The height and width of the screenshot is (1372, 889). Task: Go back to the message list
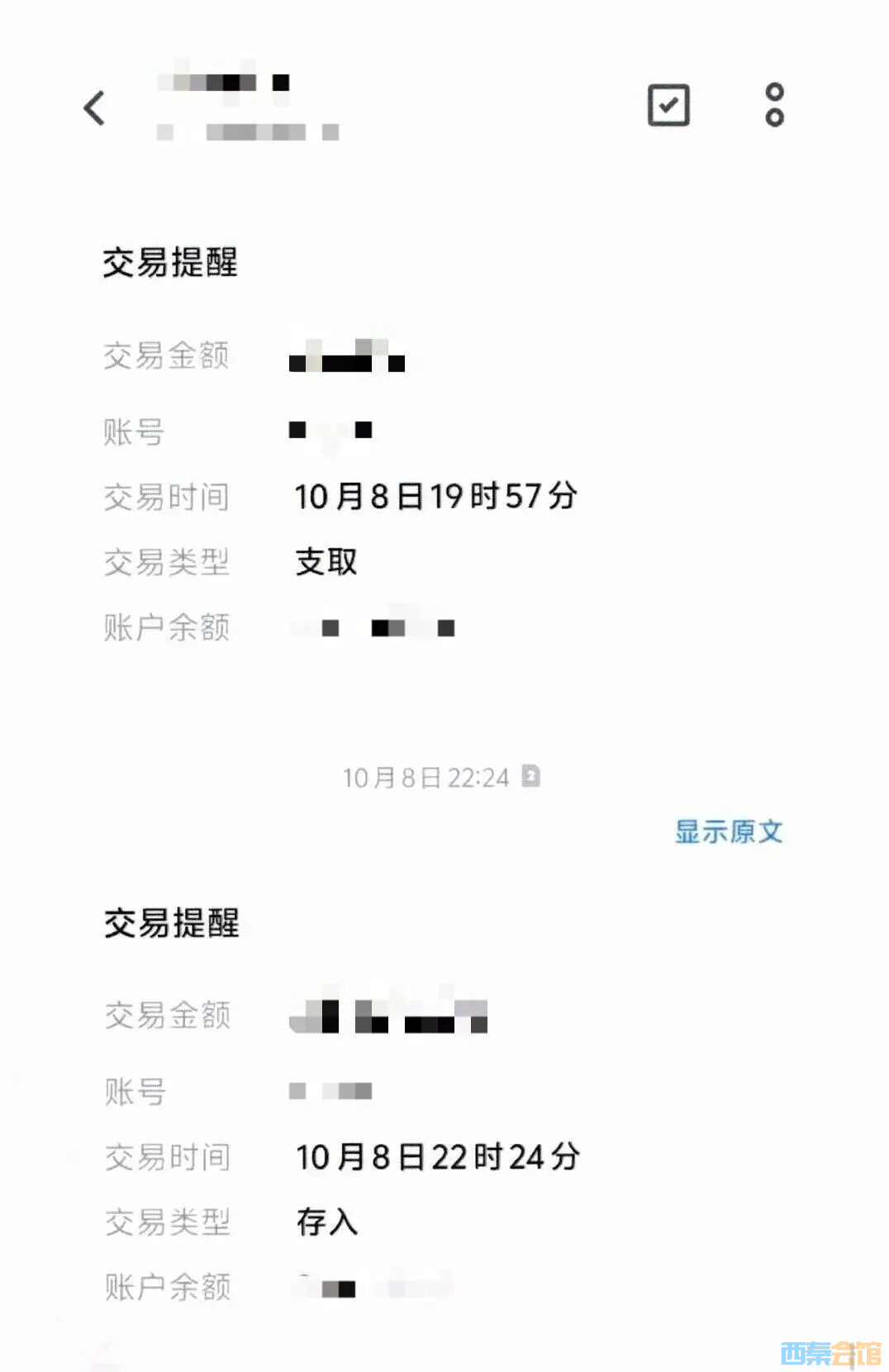click(x=94, y=107)
